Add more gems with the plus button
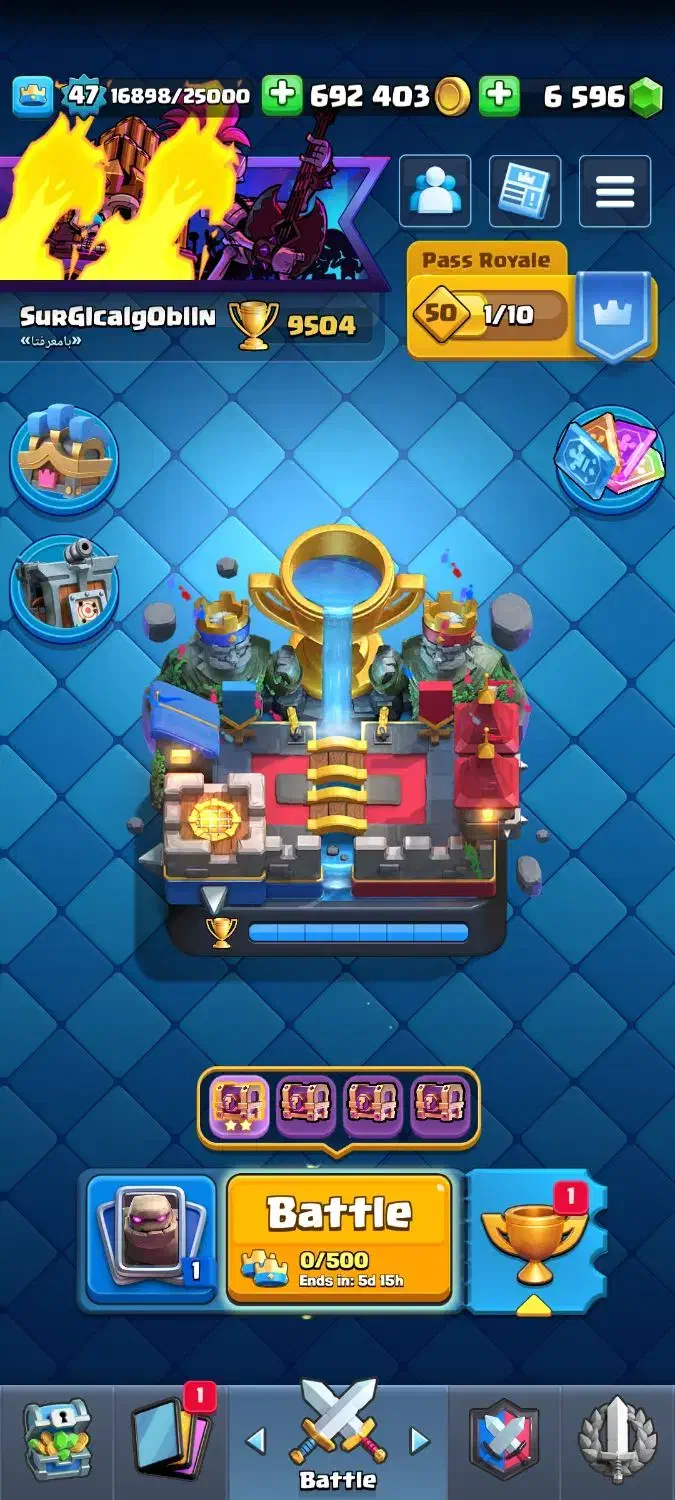 [x=498, y=96]
